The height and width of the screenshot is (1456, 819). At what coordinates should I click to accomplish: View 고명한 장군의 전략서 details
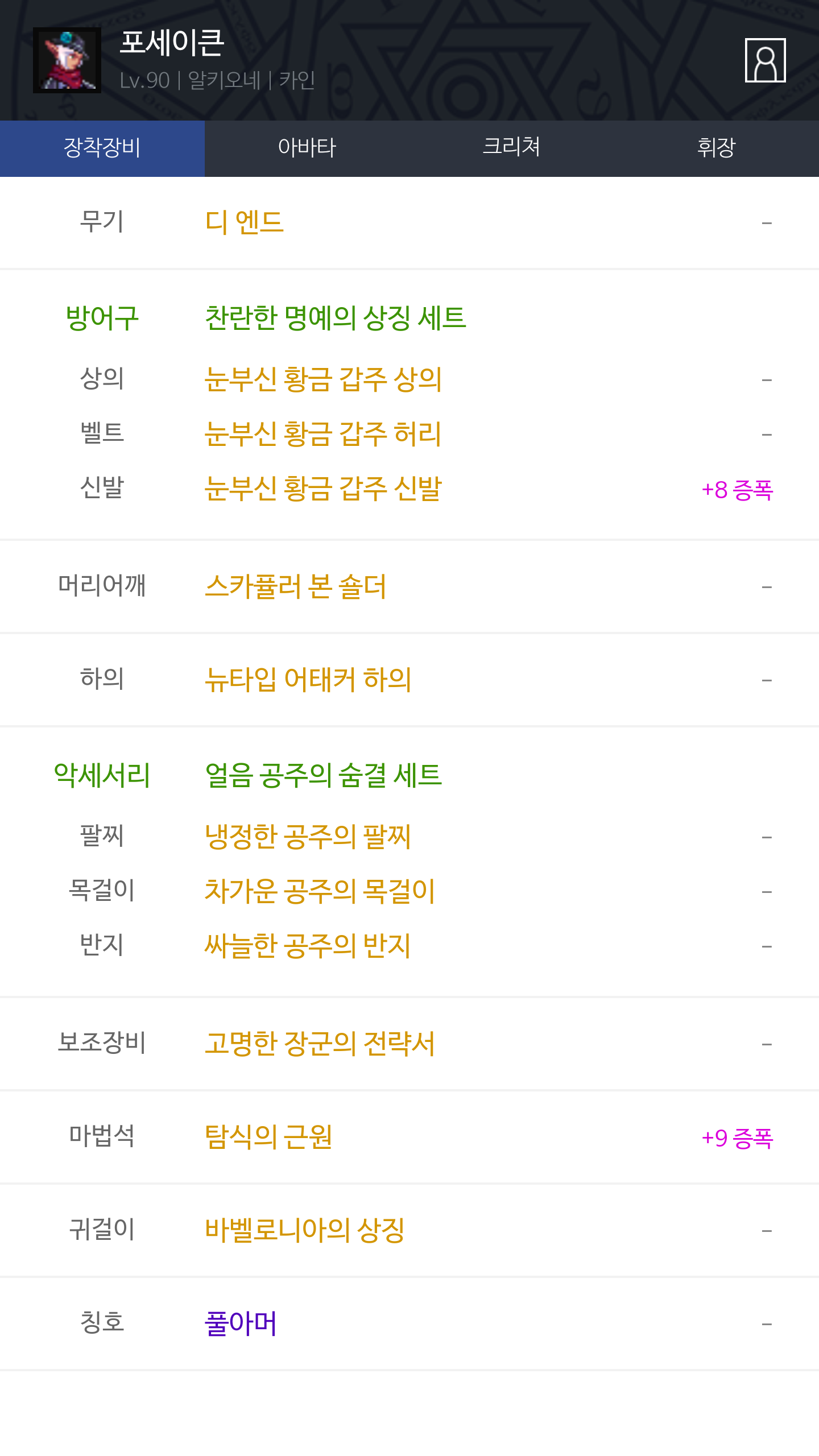[320, 1044]
